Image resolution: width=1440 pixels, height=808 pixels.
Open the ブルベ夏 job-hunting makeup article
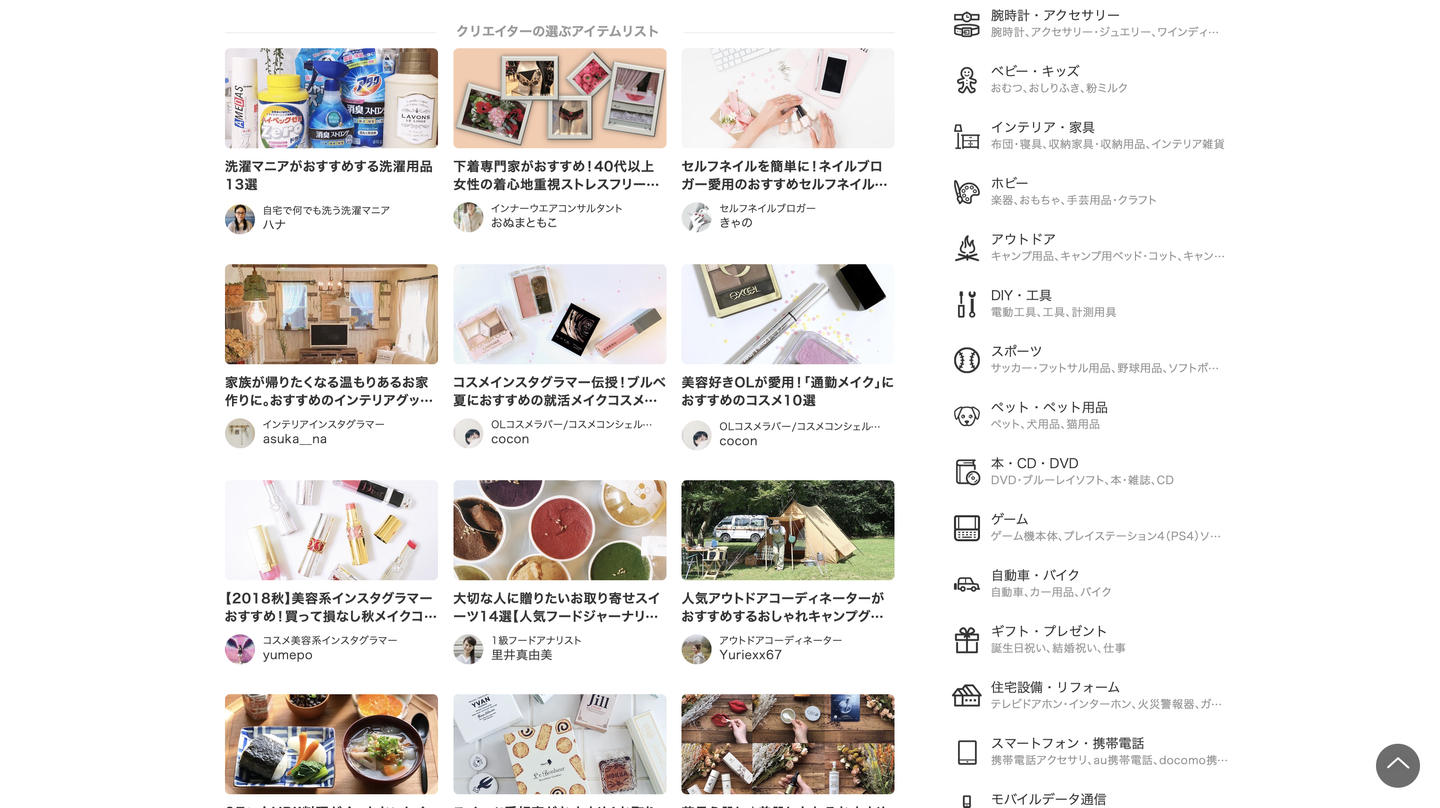[558, 391]
